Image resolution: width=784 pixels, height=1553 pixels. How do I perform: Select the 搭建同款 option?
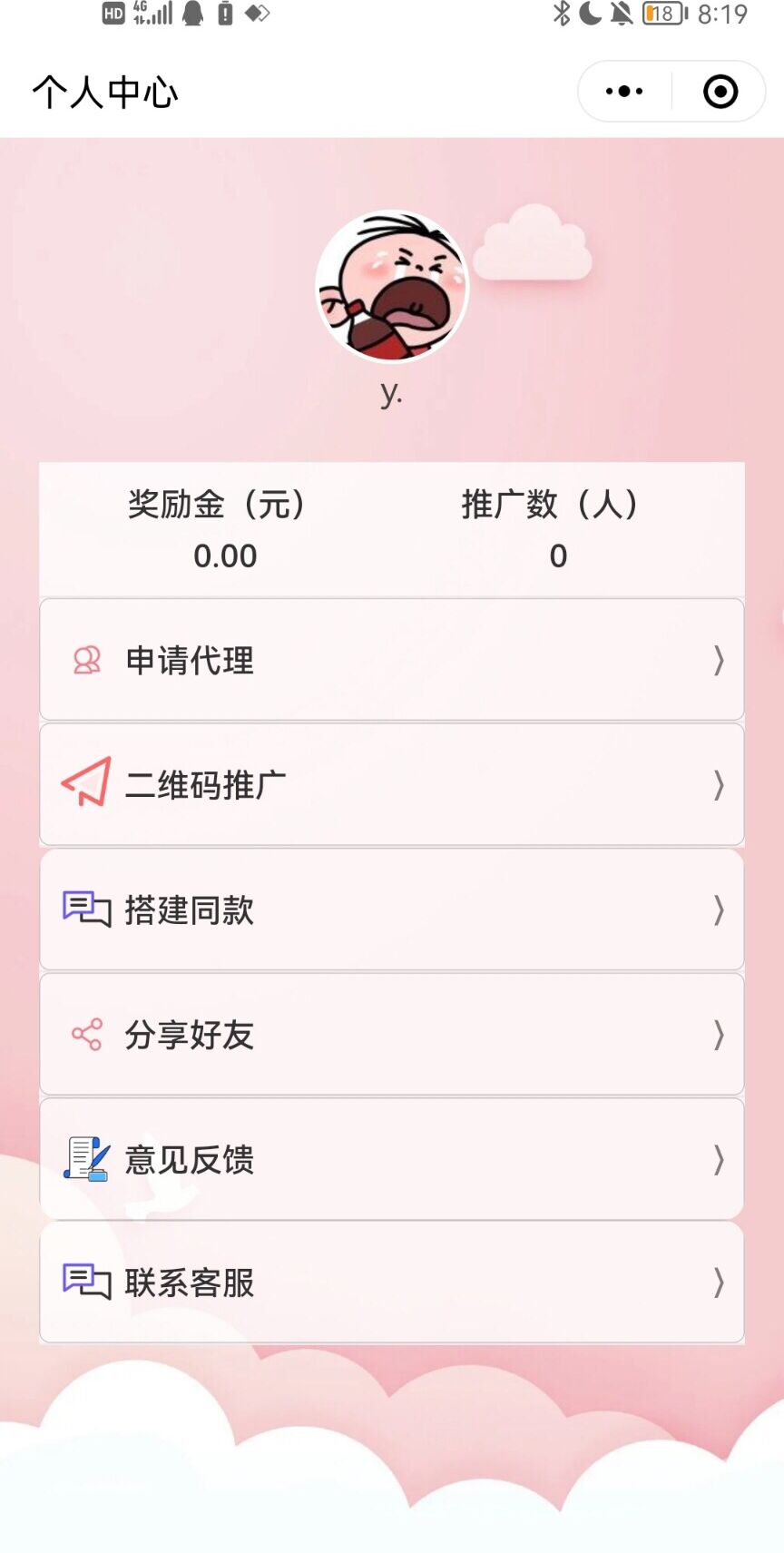coord(392,909)
